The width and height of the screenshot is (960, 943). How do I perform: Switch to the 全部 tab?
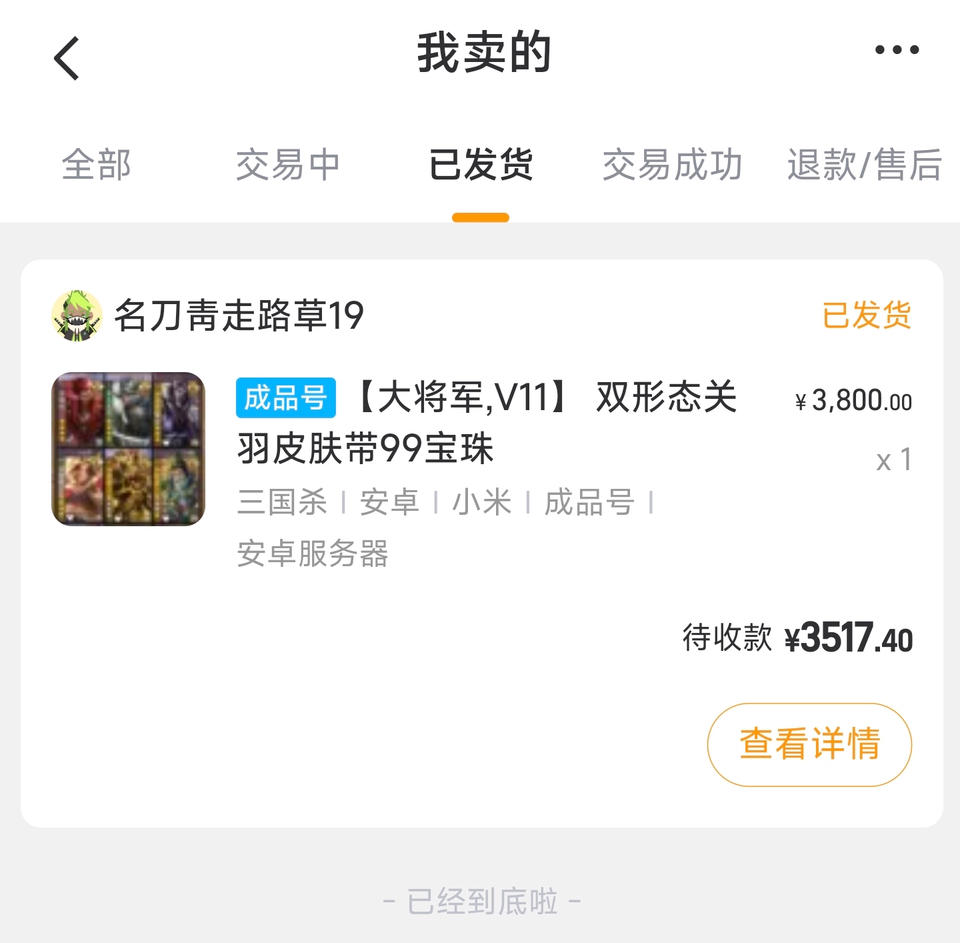[x=96, y=165]
